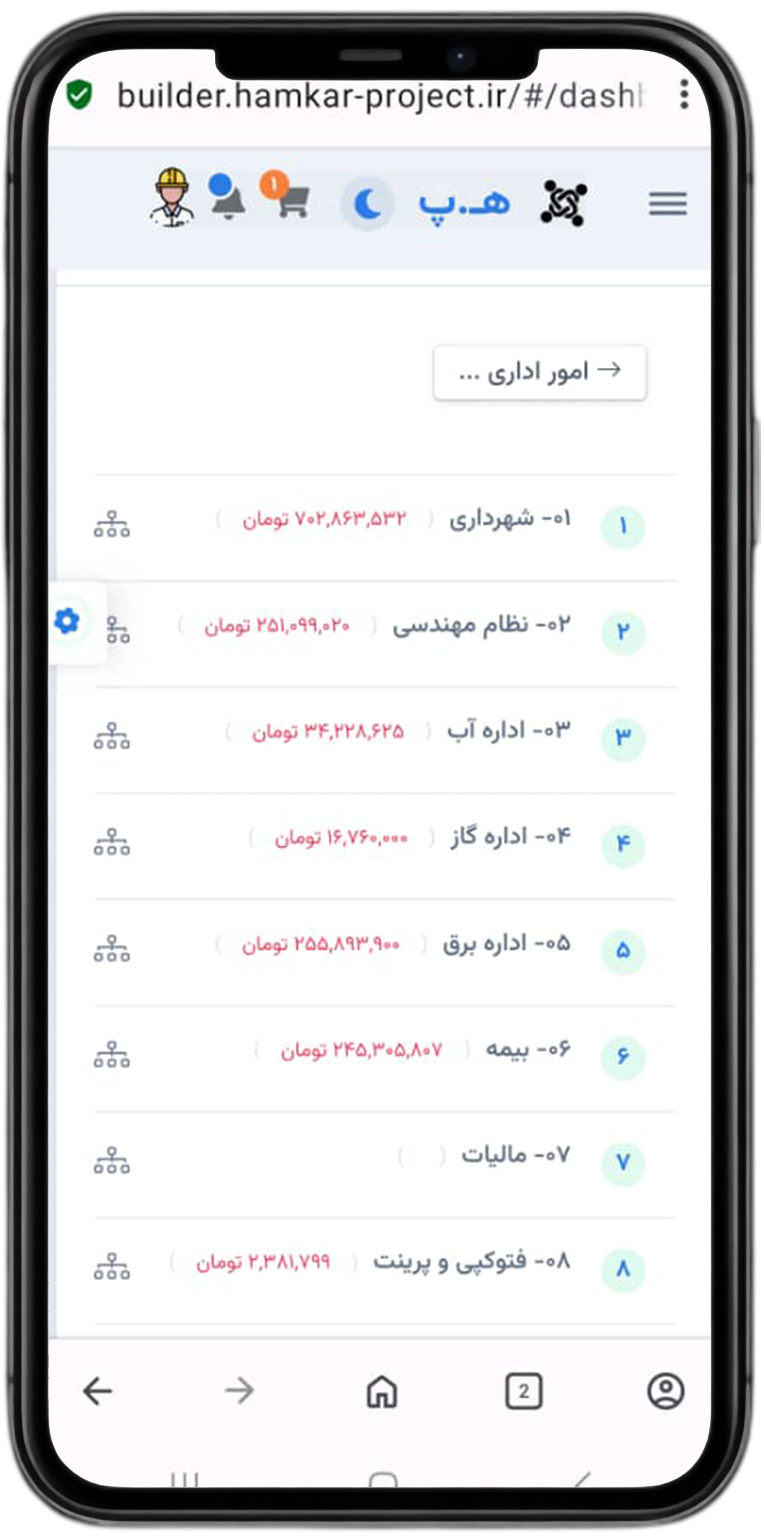Open the browser tabs switcher
Screen dimensions: 764x1540
point(524,1391)
